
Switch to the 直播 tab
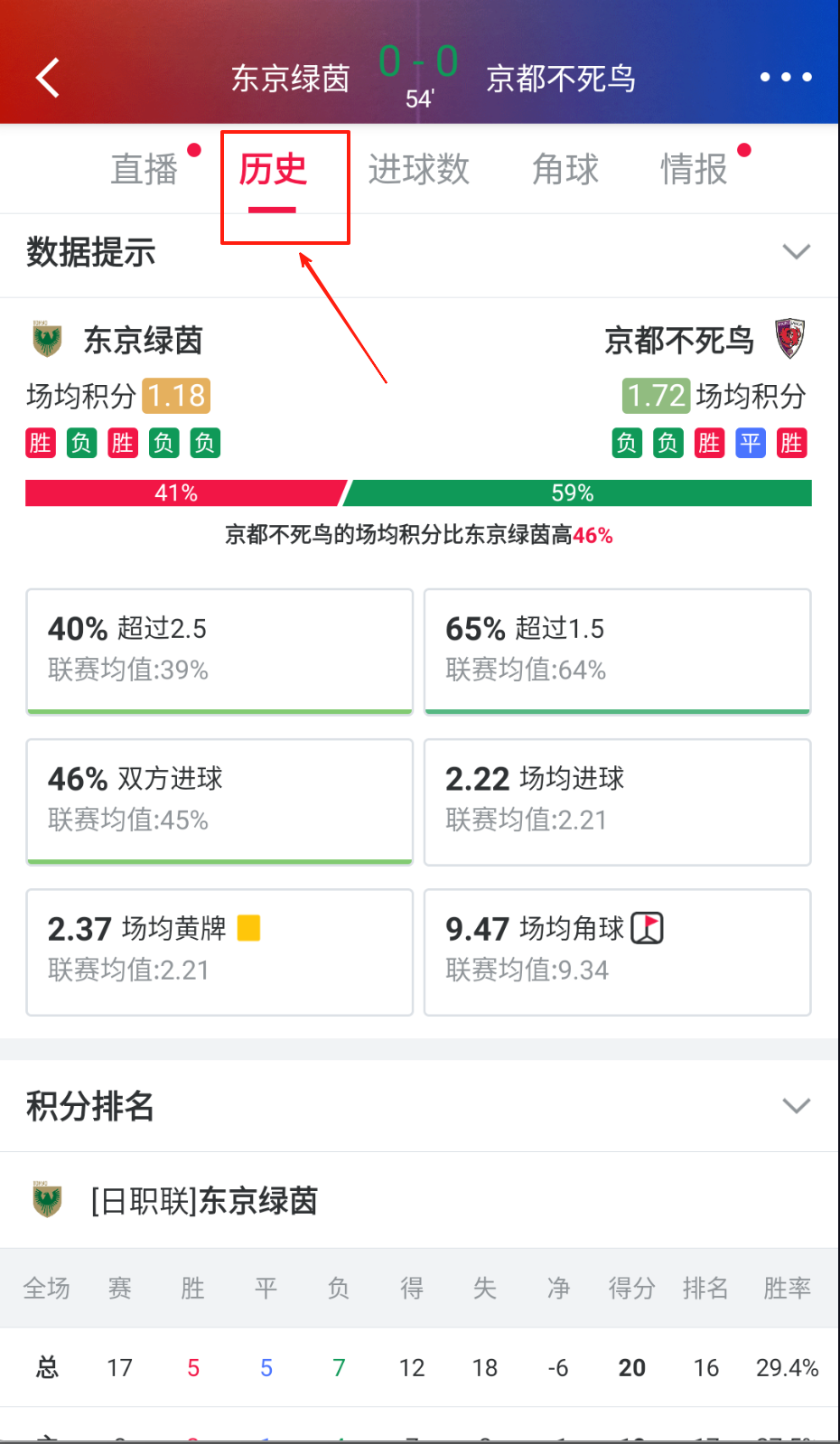[145, 170]
